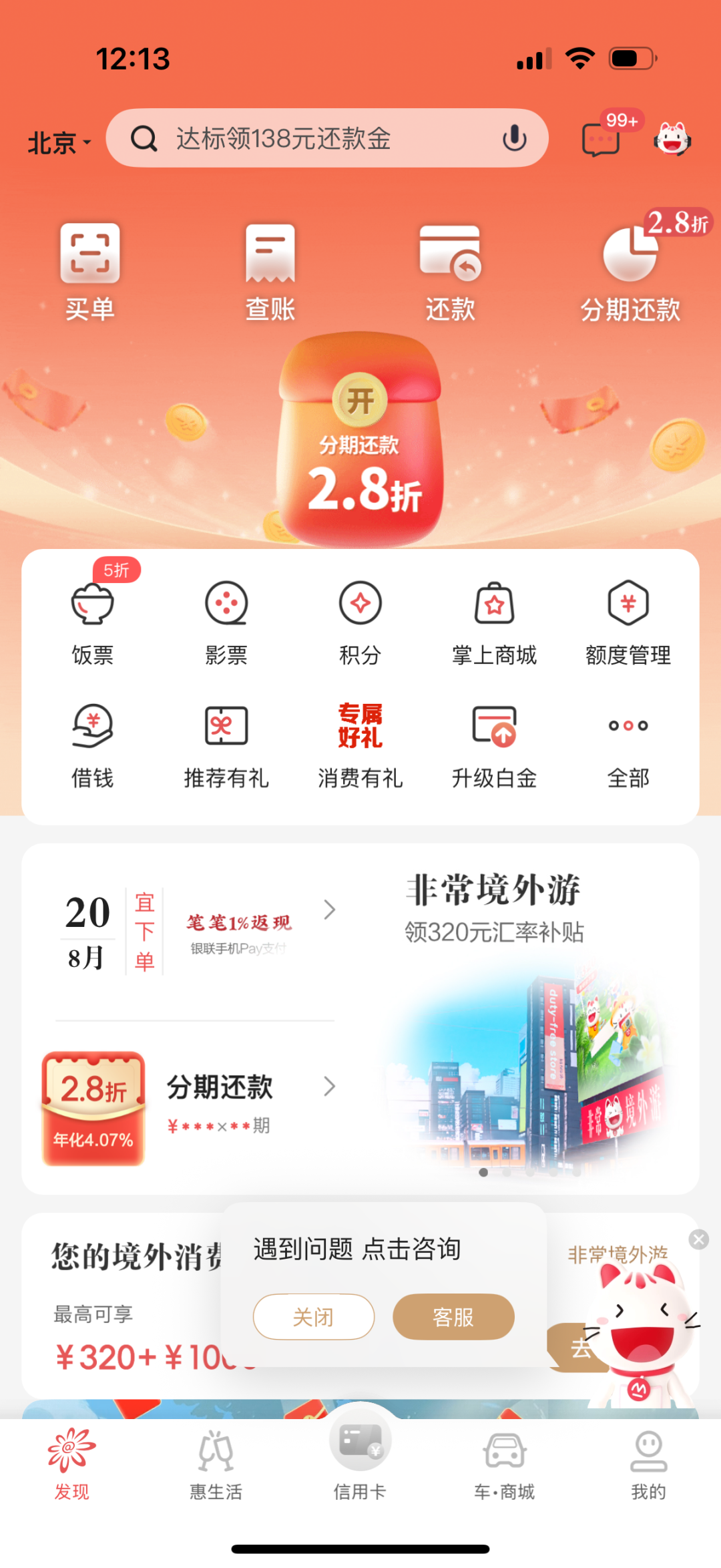View 全部 services
Viewport: 721px width, 1568px height.
point(628,746)
